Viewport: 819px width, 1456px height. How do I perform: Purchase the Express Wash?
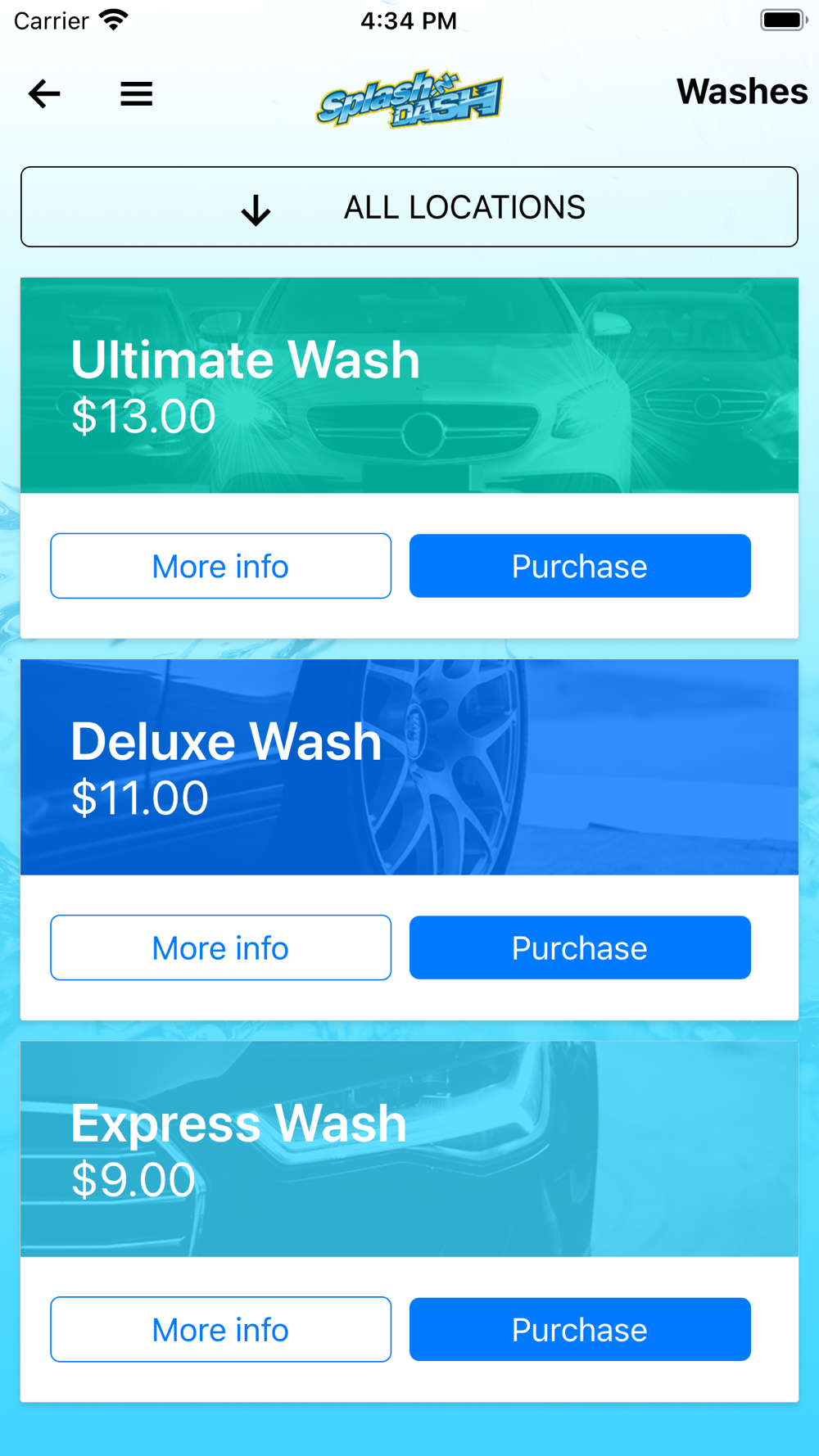click(x=580, y=1329)
